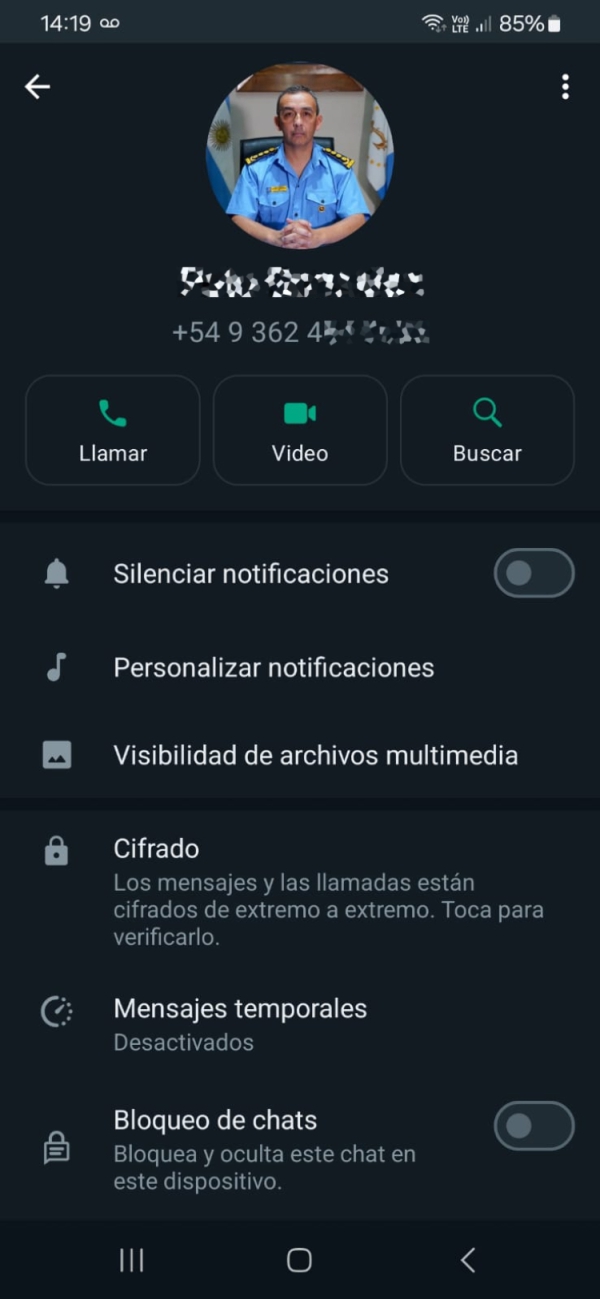Open Personalizar notificaciones
Screen dimensions: 600x1299
click(x=273, y=667)
